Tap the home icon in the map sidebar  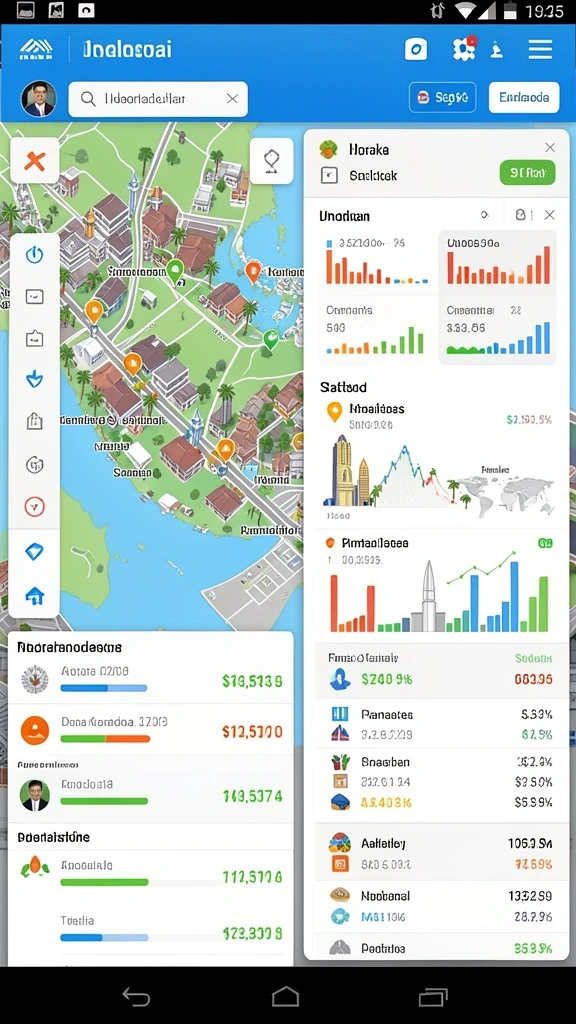click(x=35, y=595)
